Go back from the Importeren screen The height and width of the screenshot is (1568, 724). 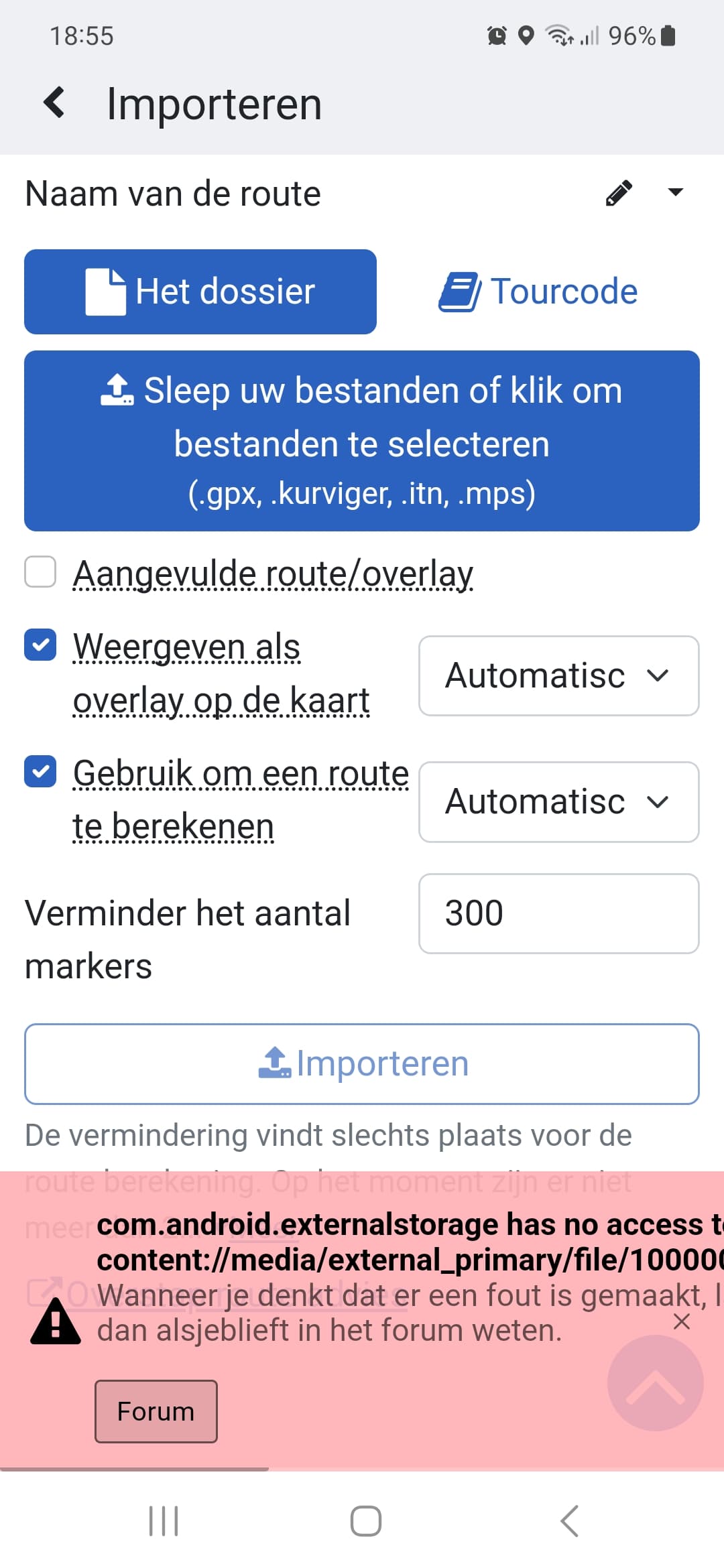tap(54, 103)
